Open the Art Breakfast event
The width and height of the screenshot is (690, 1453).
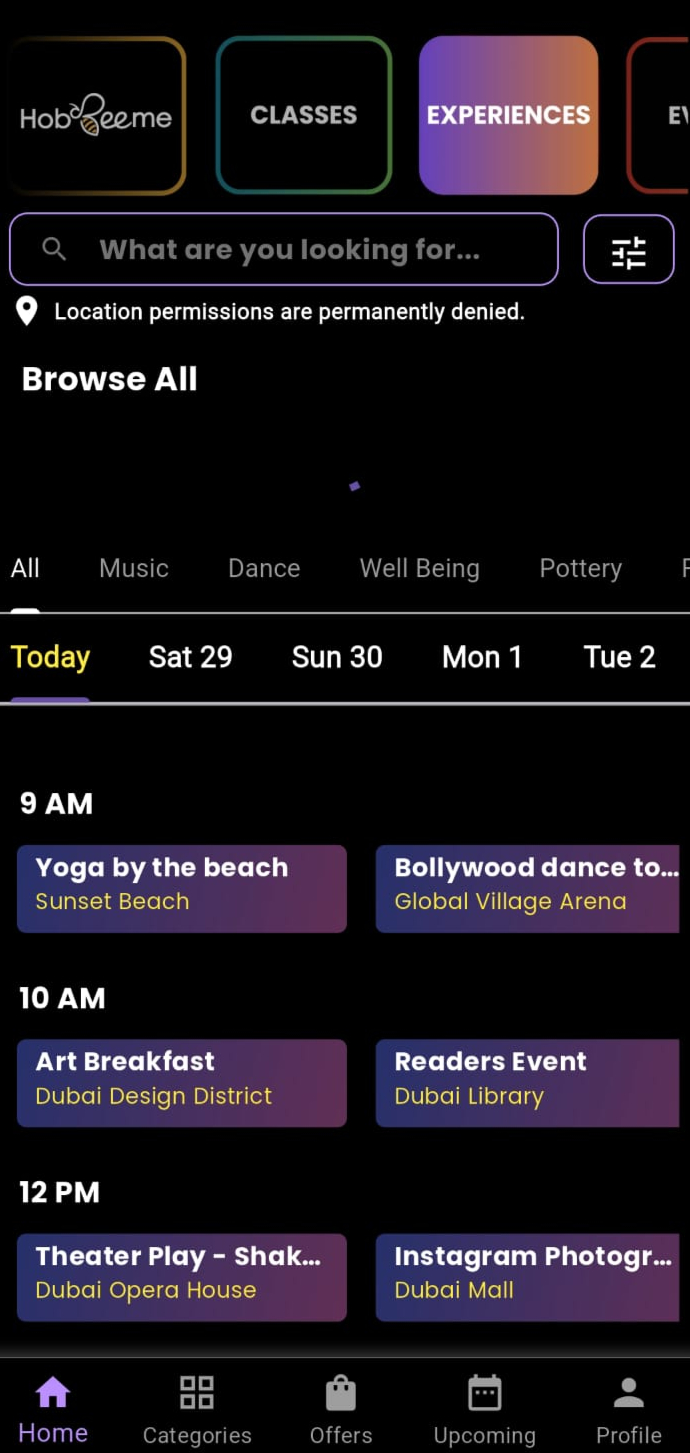click(x=182, y=1082)
